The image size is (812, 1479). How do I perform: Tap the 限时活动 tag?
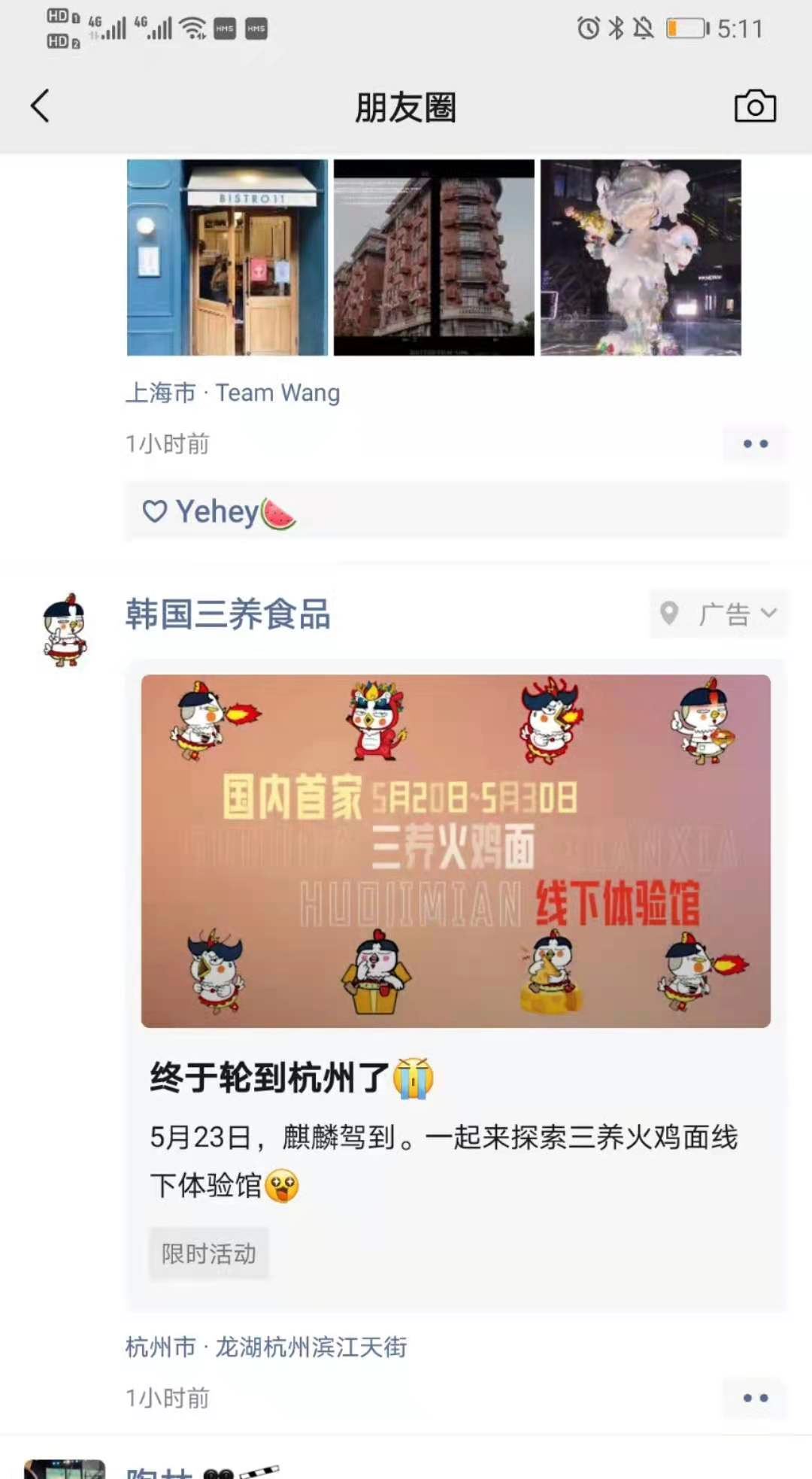pyautogui.click(x=208, y=1253)
